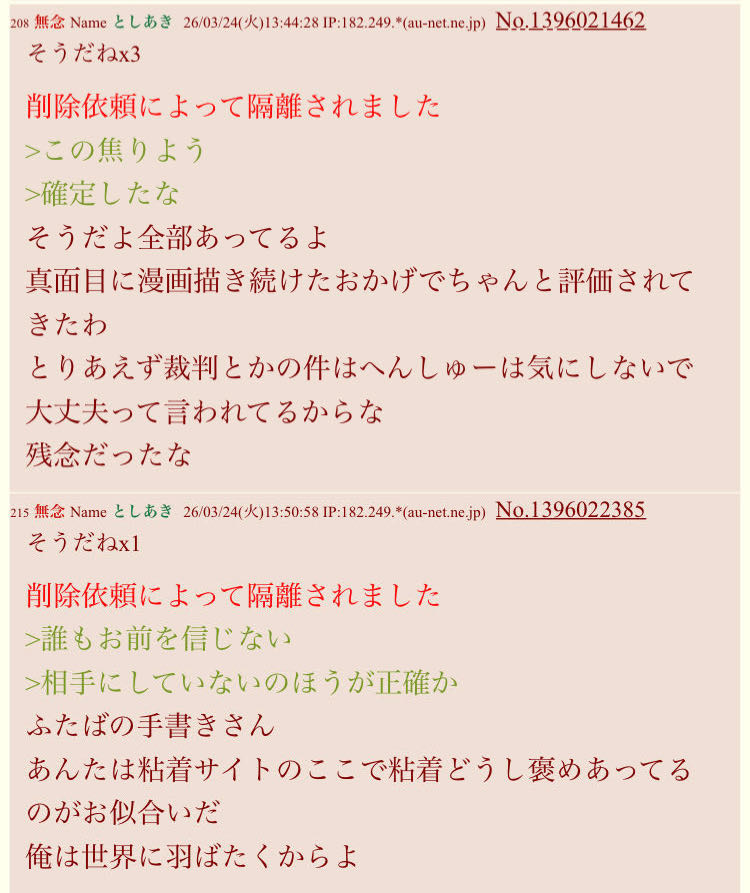Open post number No.1396021462 link
This screenshot has height=893, width=750.
click(570, 21)
